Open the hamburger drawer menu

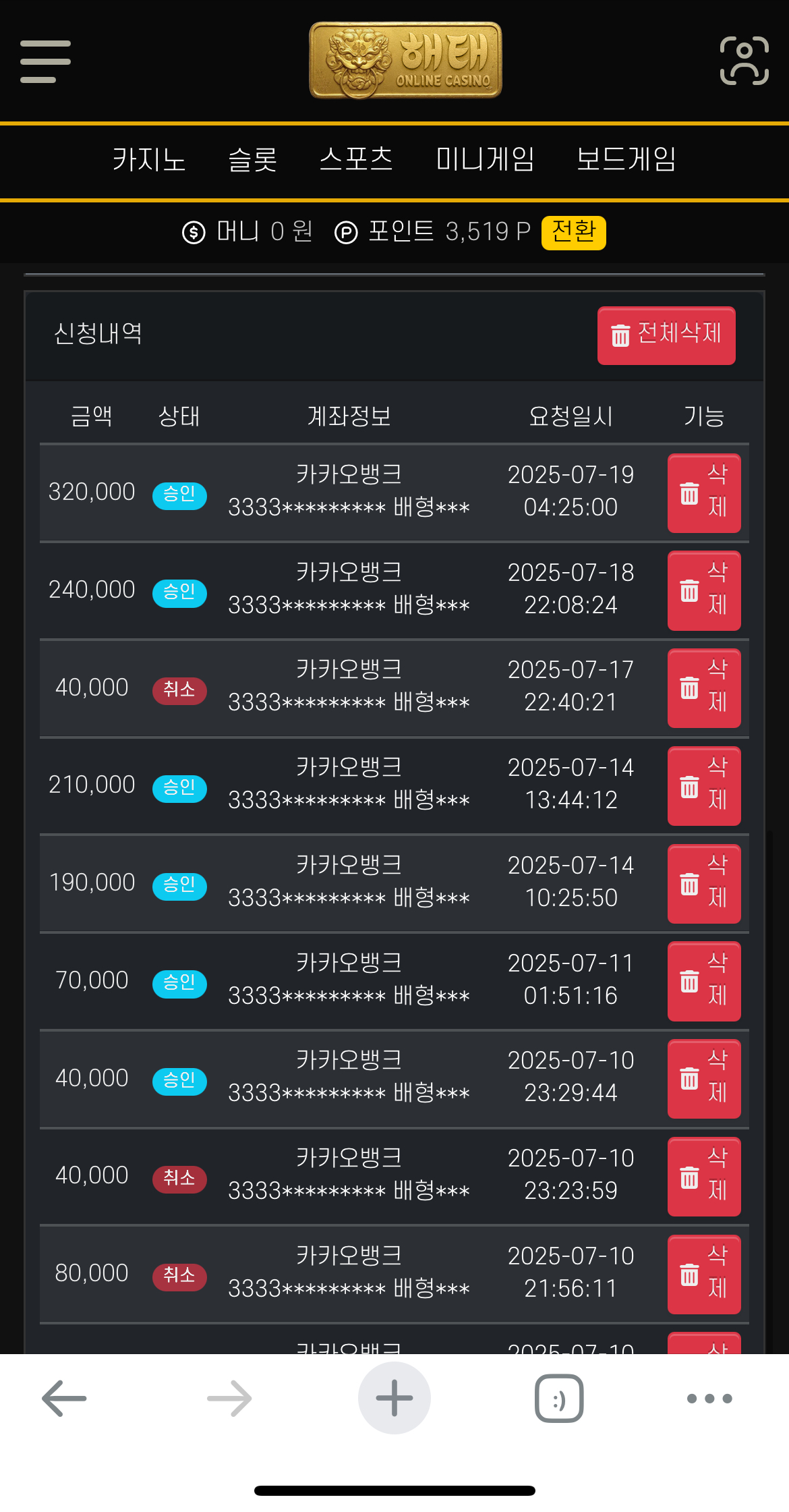45,61
